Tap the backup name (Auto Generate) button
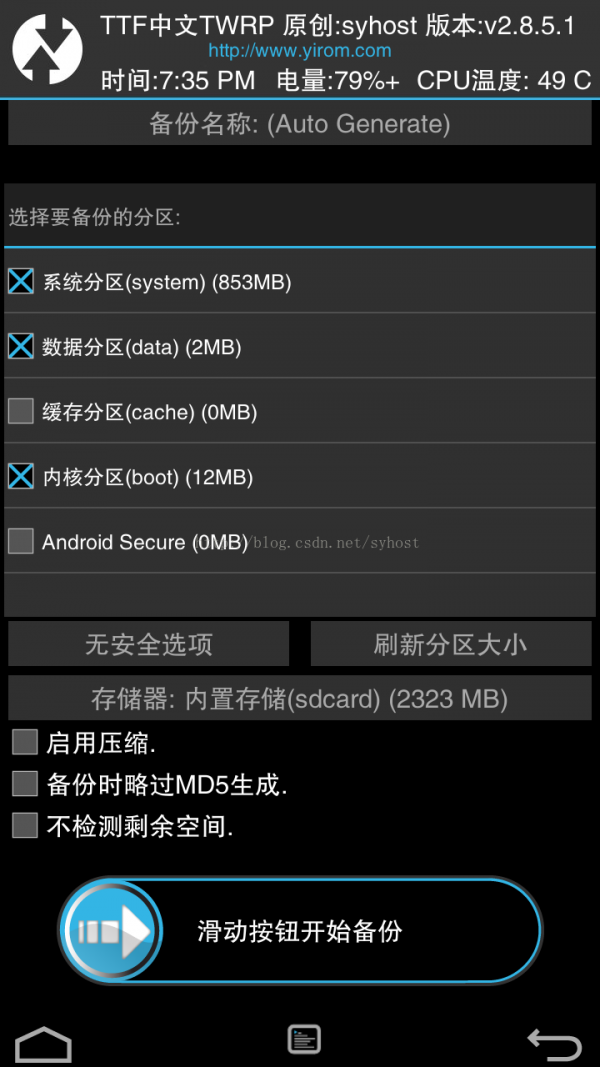The image size is (600, 1067). (x=300, y=124)
